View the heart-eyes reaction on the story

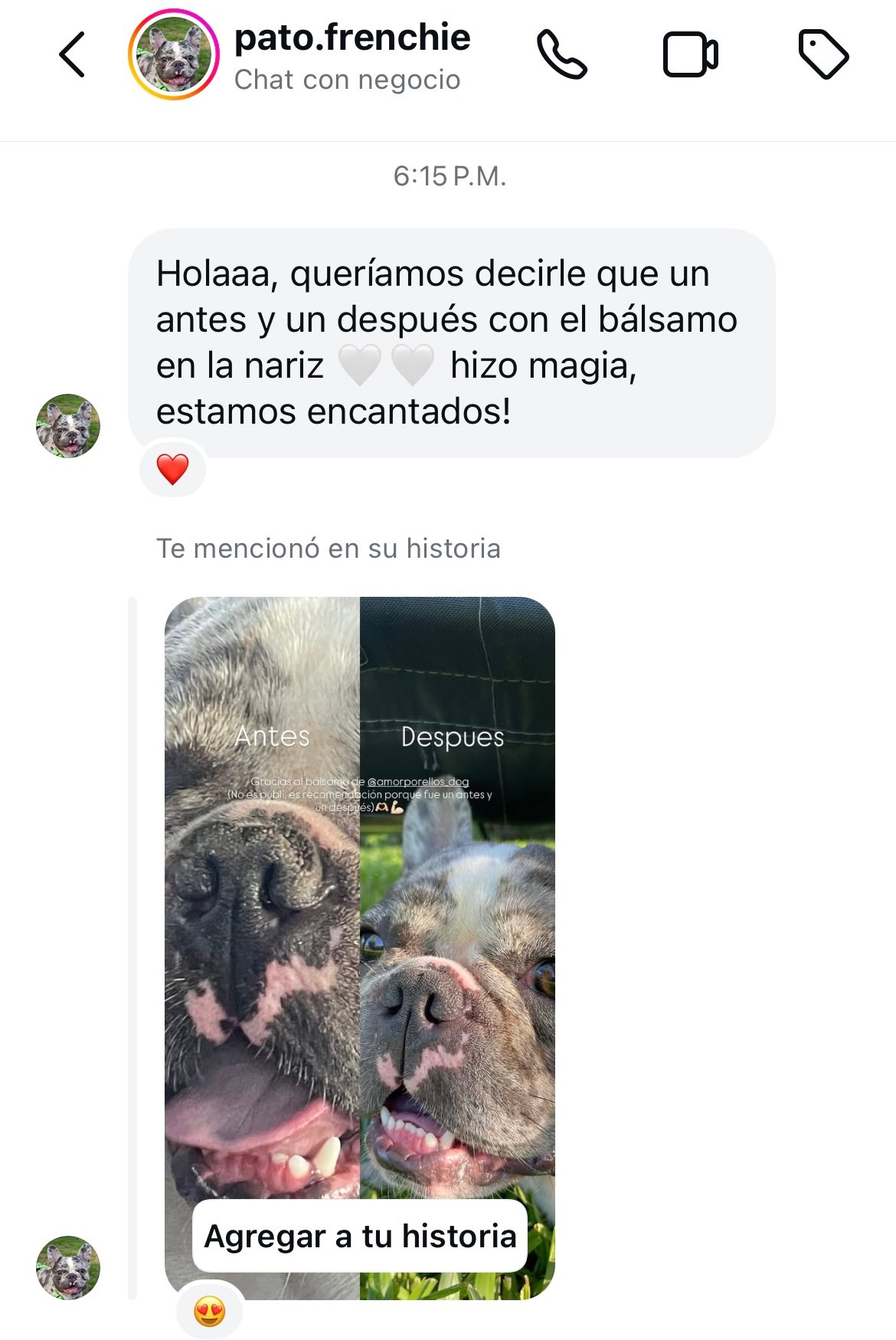pyautogui.click(x=210, y=1312)
